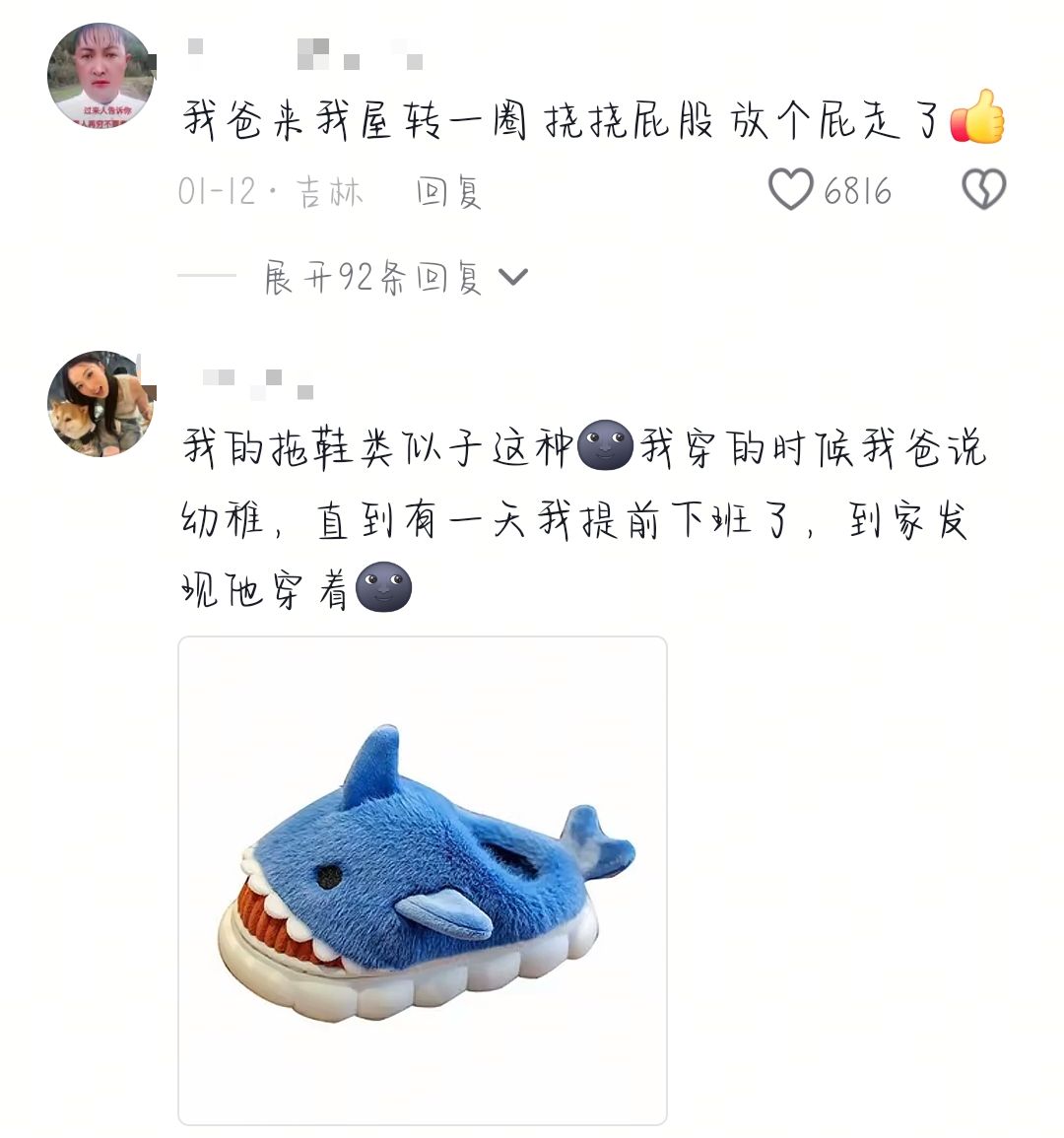Toggle the heart to unlike the comment

[793, 190]
